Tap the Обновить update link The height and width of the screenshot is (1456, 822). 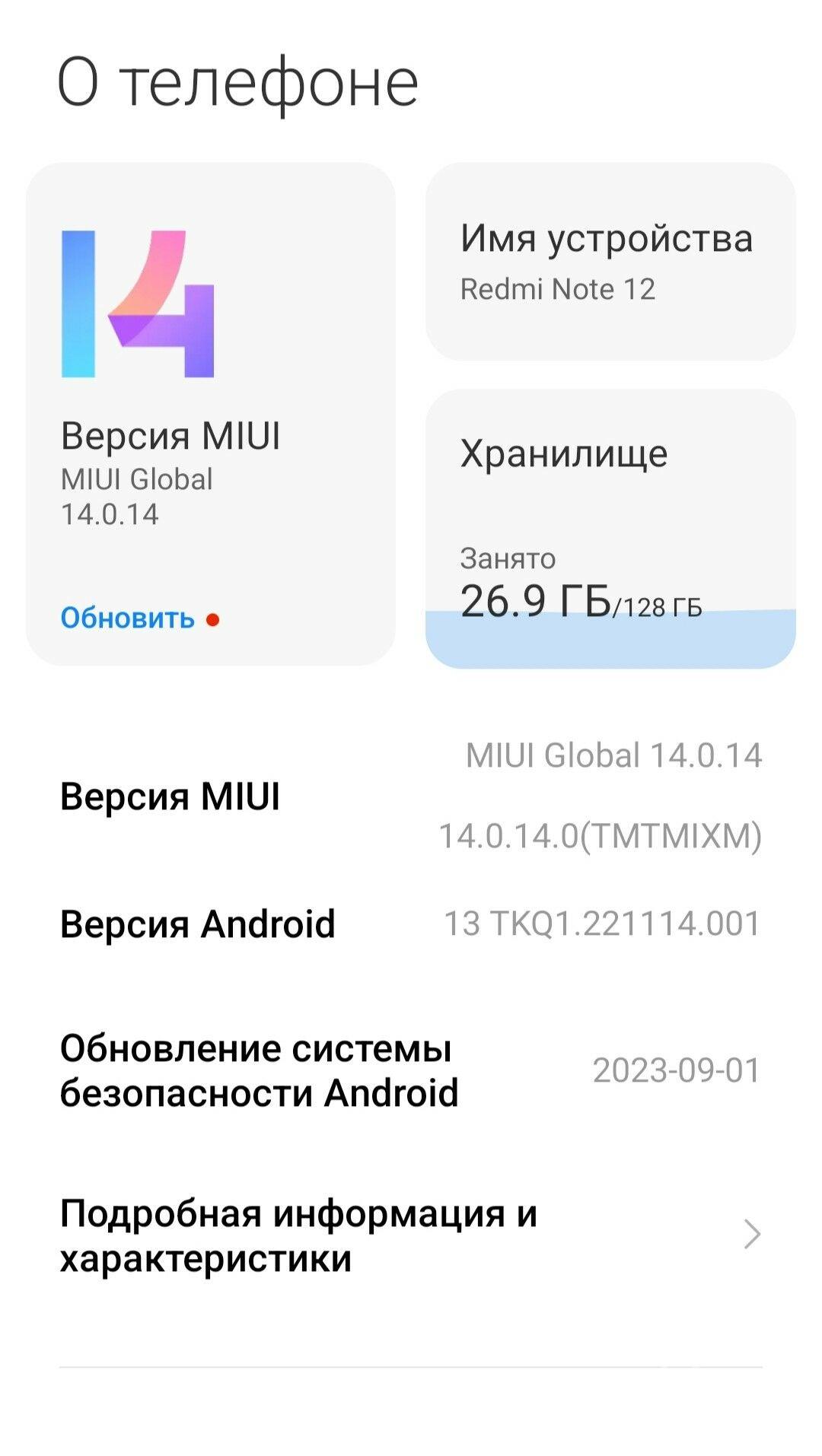click(128, 618)
